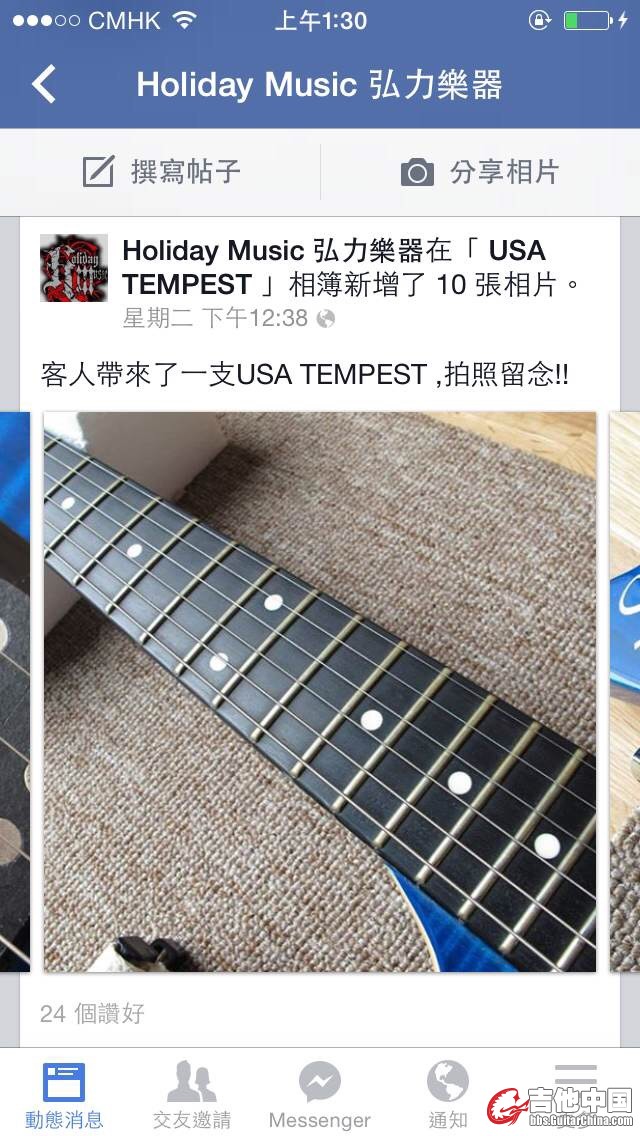Open the 24 個讚好 likes list
This screenshot has height=1136, width=640.
point(92,1014)
